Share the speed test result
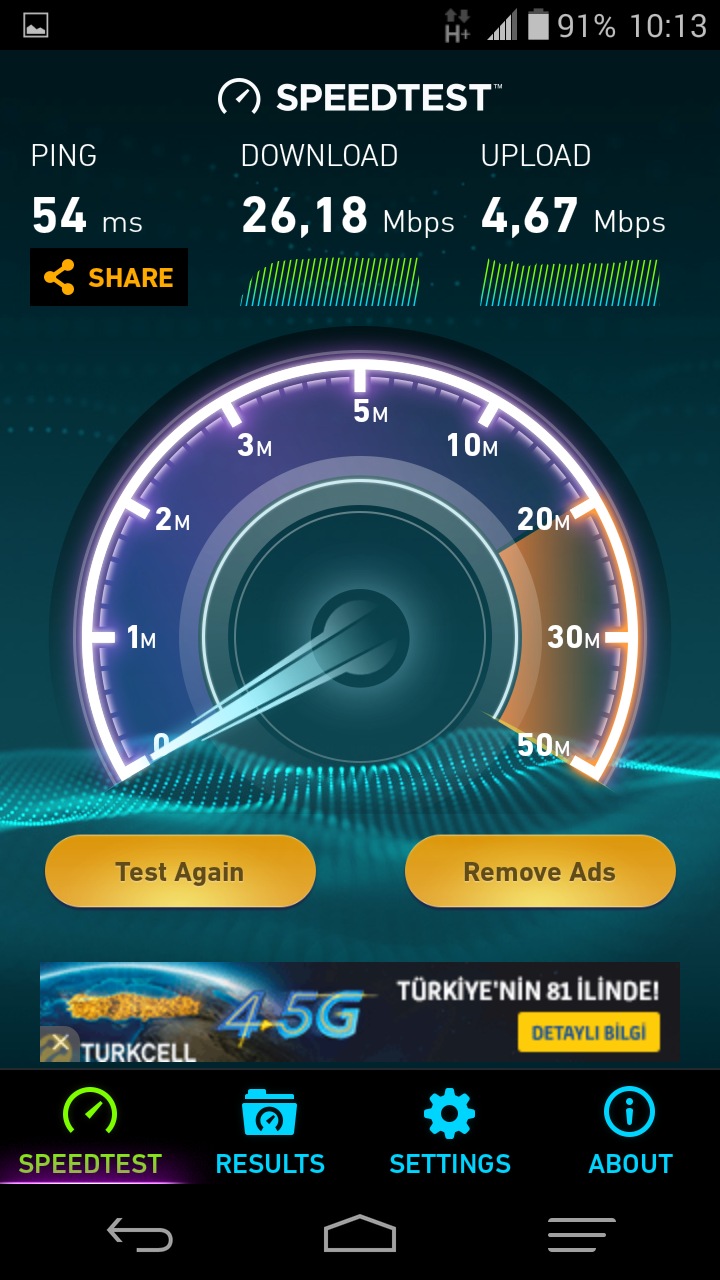Image resolution: width=720 pixels, height=1280 pixels. point(109,277)
